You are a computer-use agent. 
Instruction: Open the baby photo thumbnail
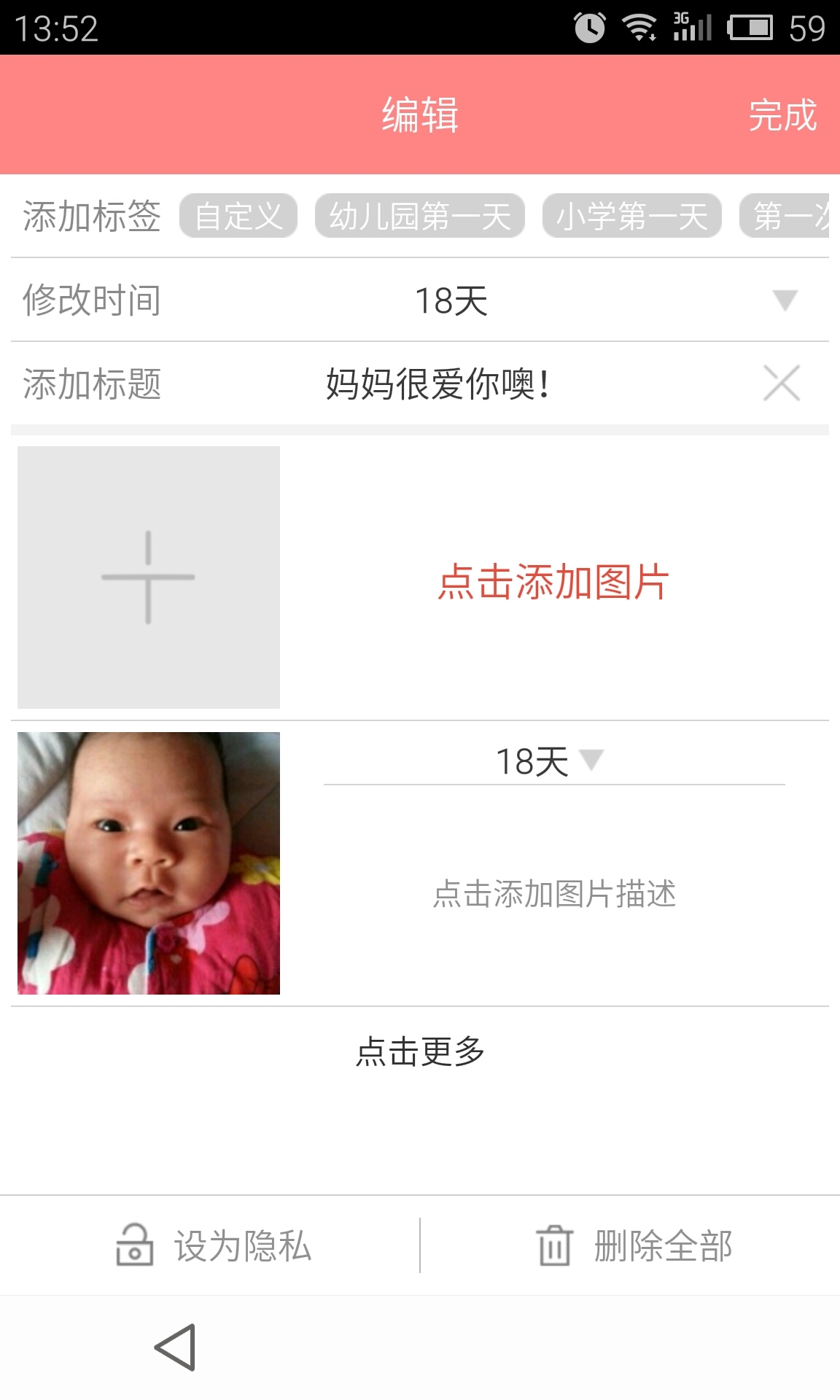149,863
